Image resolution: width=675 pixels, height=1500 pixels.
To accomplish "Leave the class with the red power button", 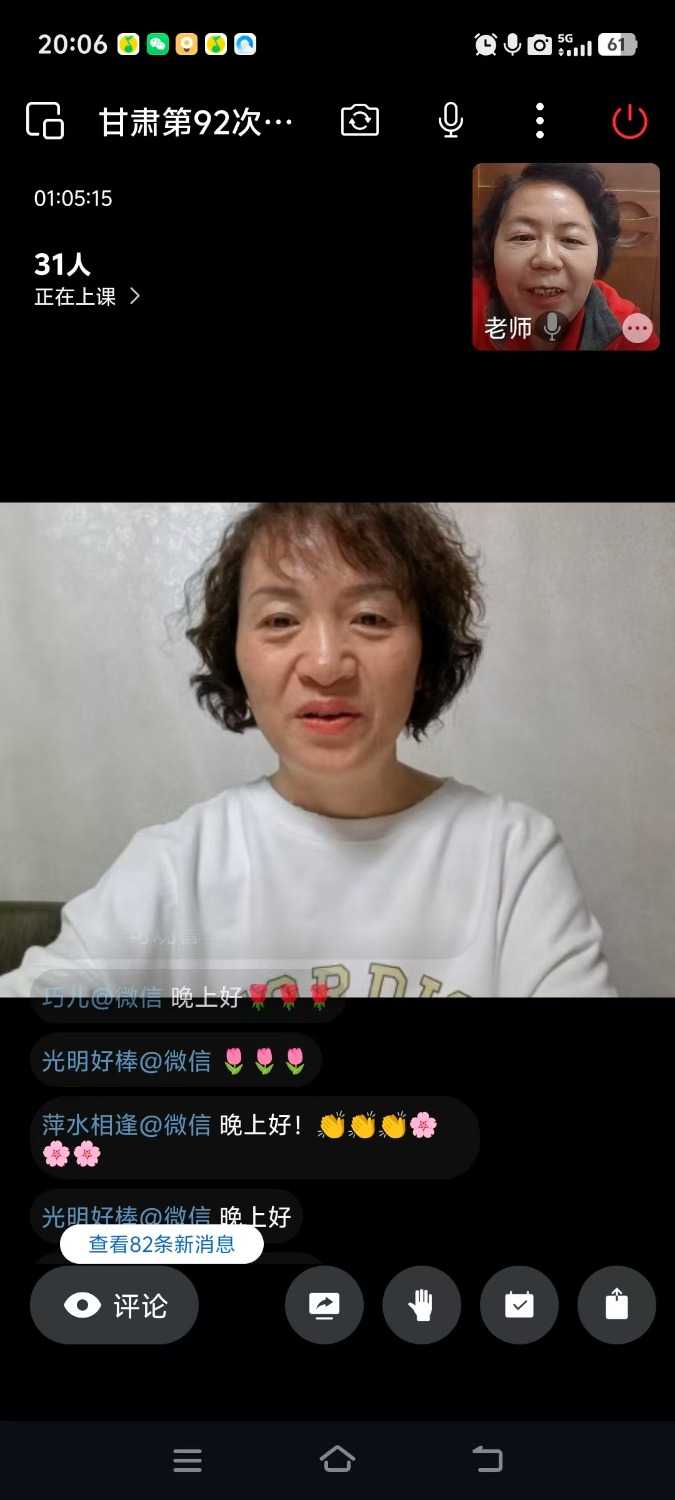I will [629, 121].
